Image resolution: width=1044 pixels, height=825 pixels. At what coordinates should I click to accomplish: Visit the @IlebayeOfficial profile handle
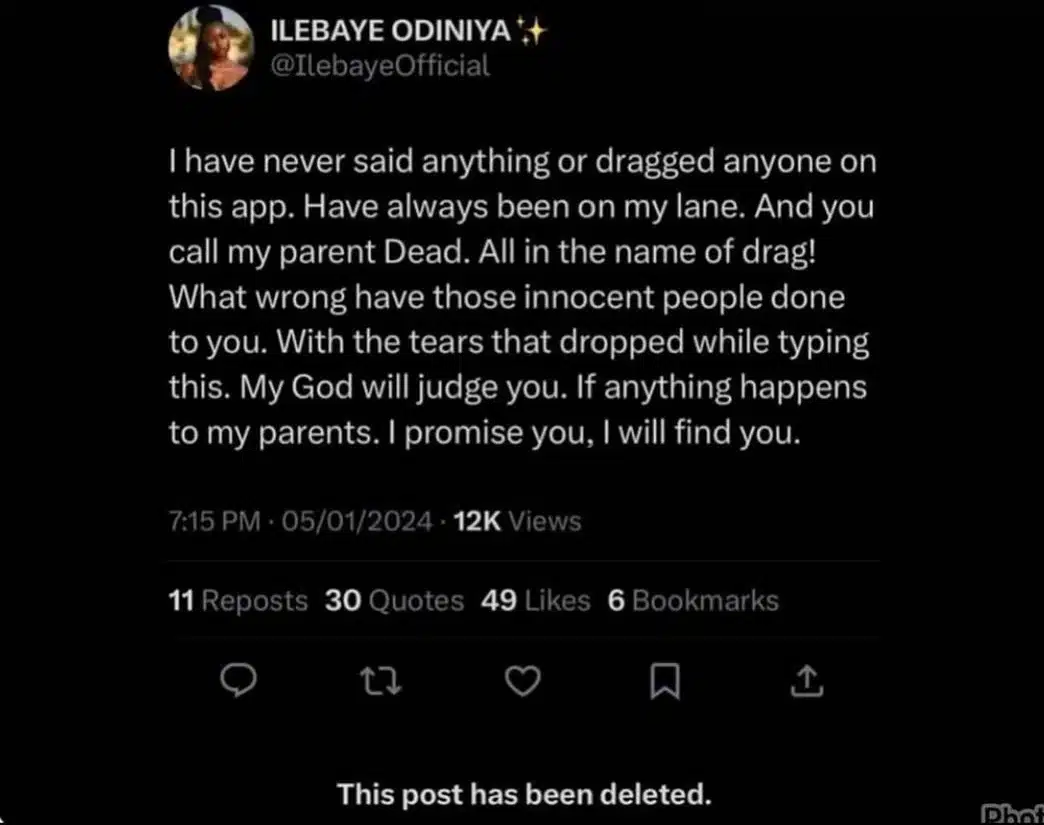pyautogui.click(x=380, y=67)
